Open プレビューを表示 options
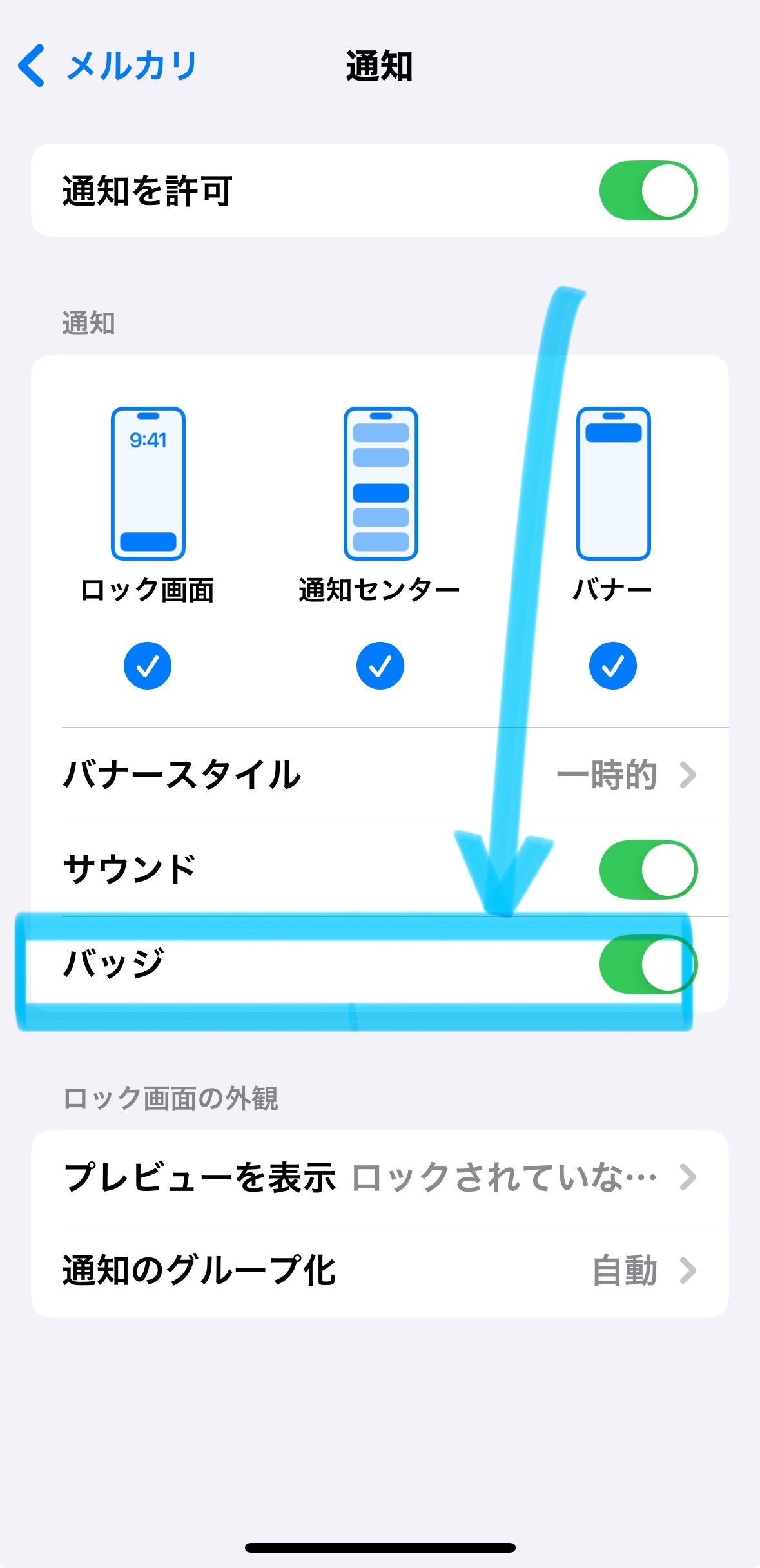Viewport: 760px width, 1568px height. pos(380,1177)
